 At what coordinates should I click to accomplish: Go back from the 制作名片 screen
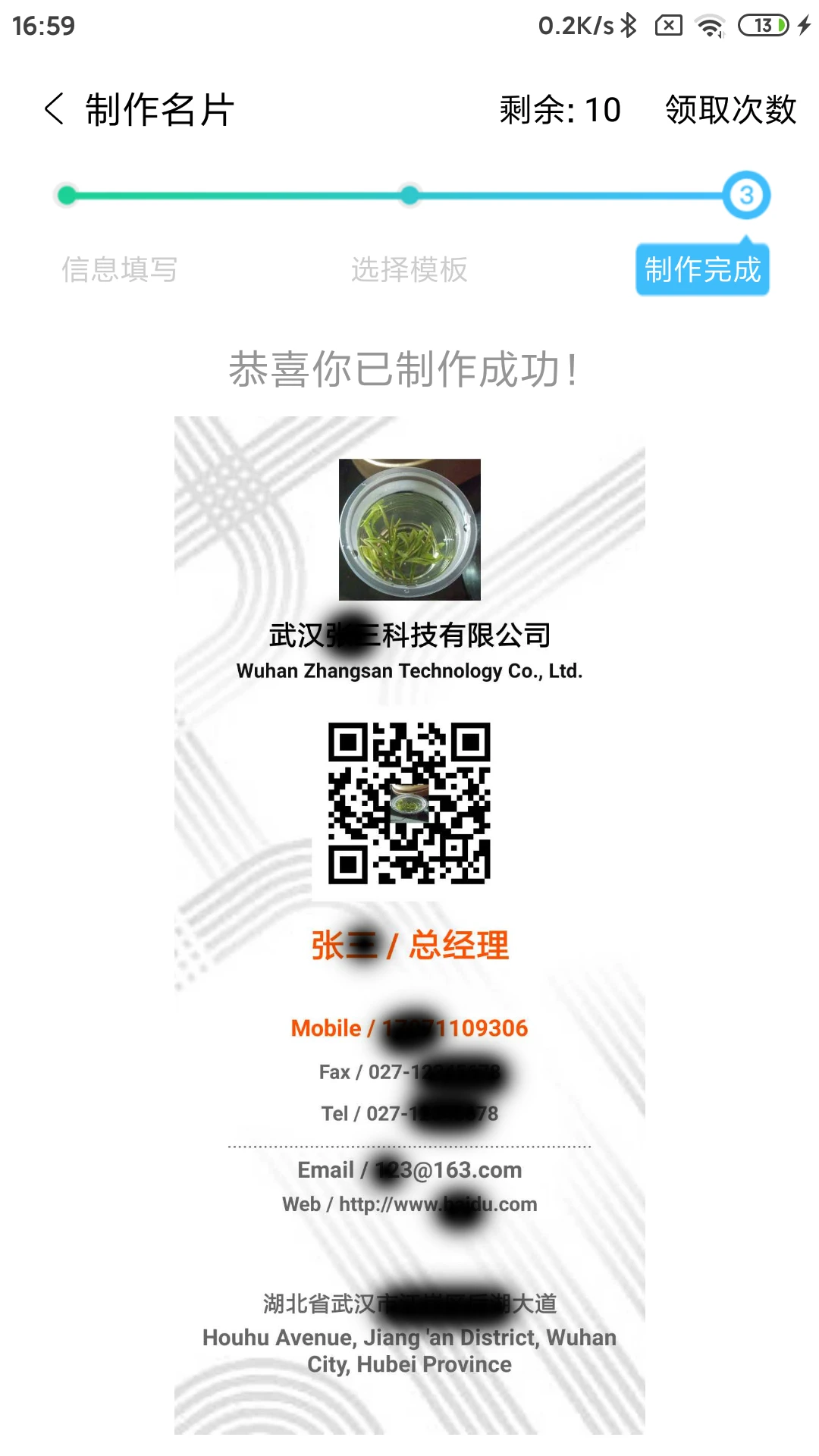pos(55,110)
